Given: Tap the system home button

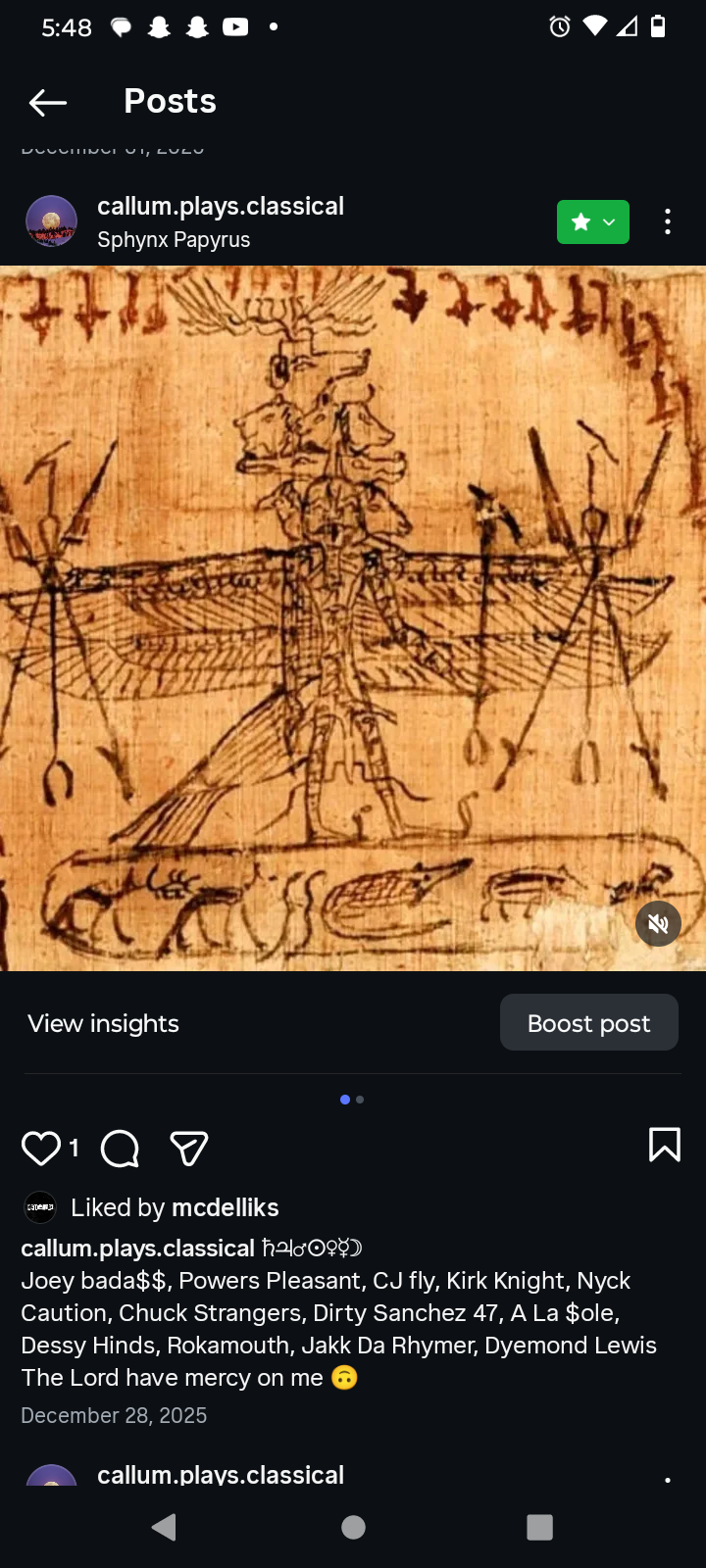Looking at the screenshot, I should click(x=353, y=1527).
